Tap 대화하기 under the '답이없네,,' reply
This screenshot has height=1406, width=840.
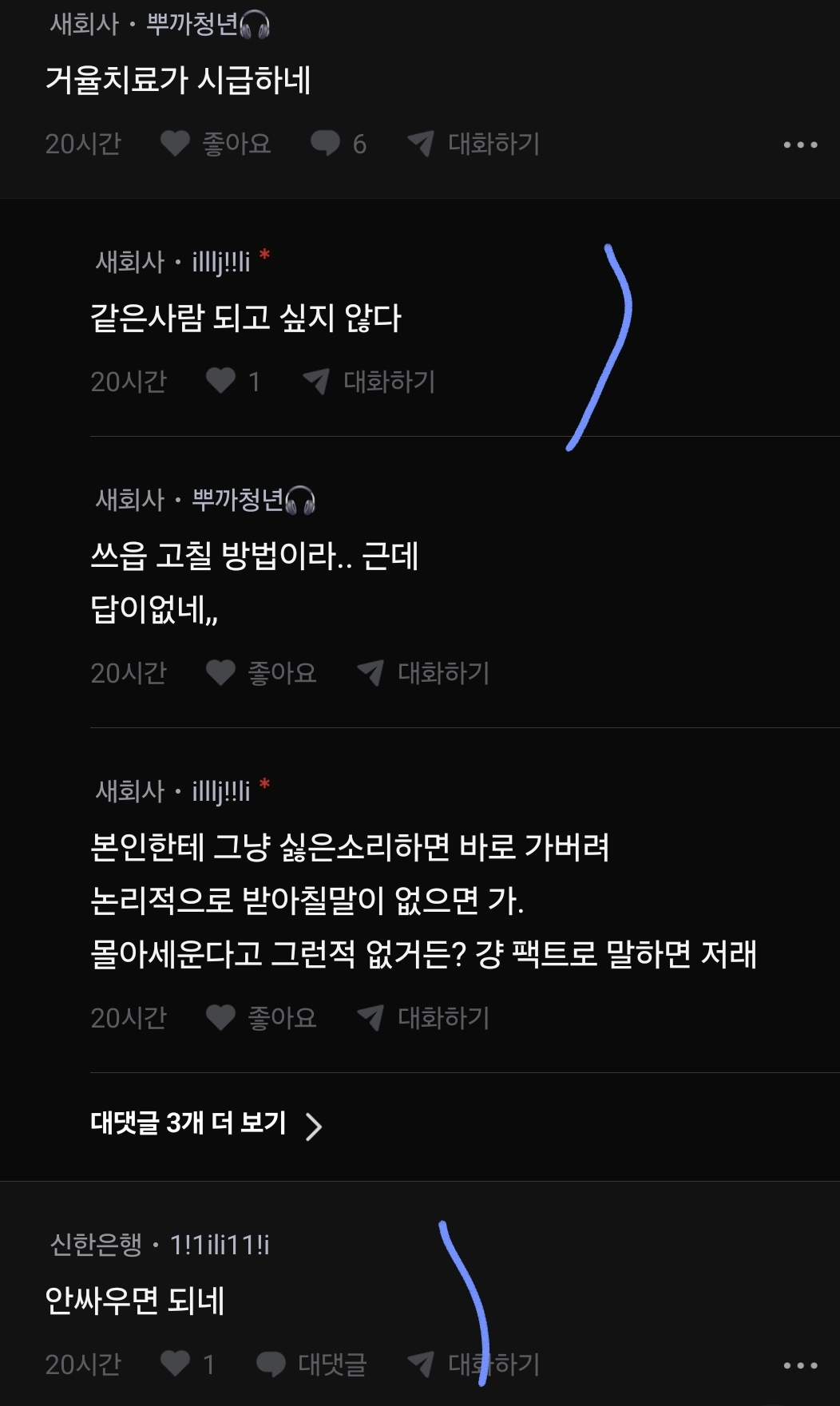coord(424,673)
